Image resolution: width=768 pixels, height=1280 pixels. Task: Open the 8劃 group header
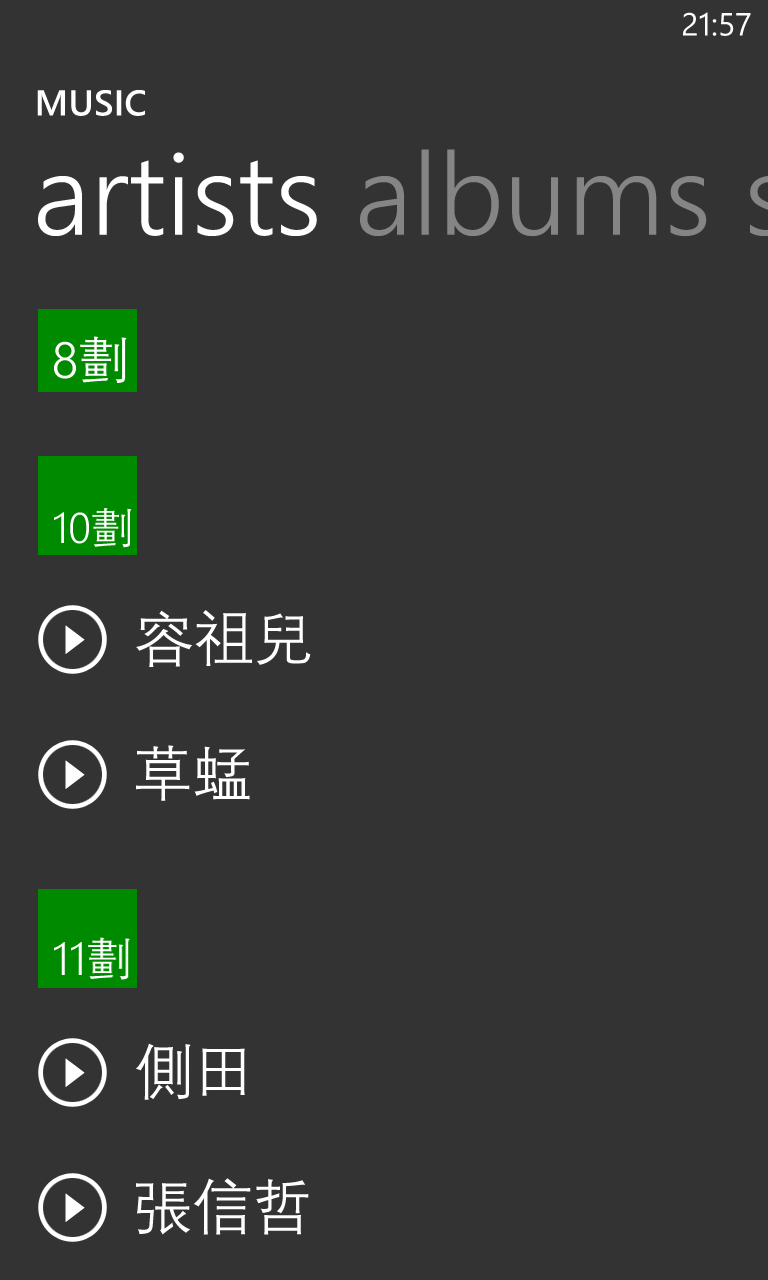[x=87, y=350]
